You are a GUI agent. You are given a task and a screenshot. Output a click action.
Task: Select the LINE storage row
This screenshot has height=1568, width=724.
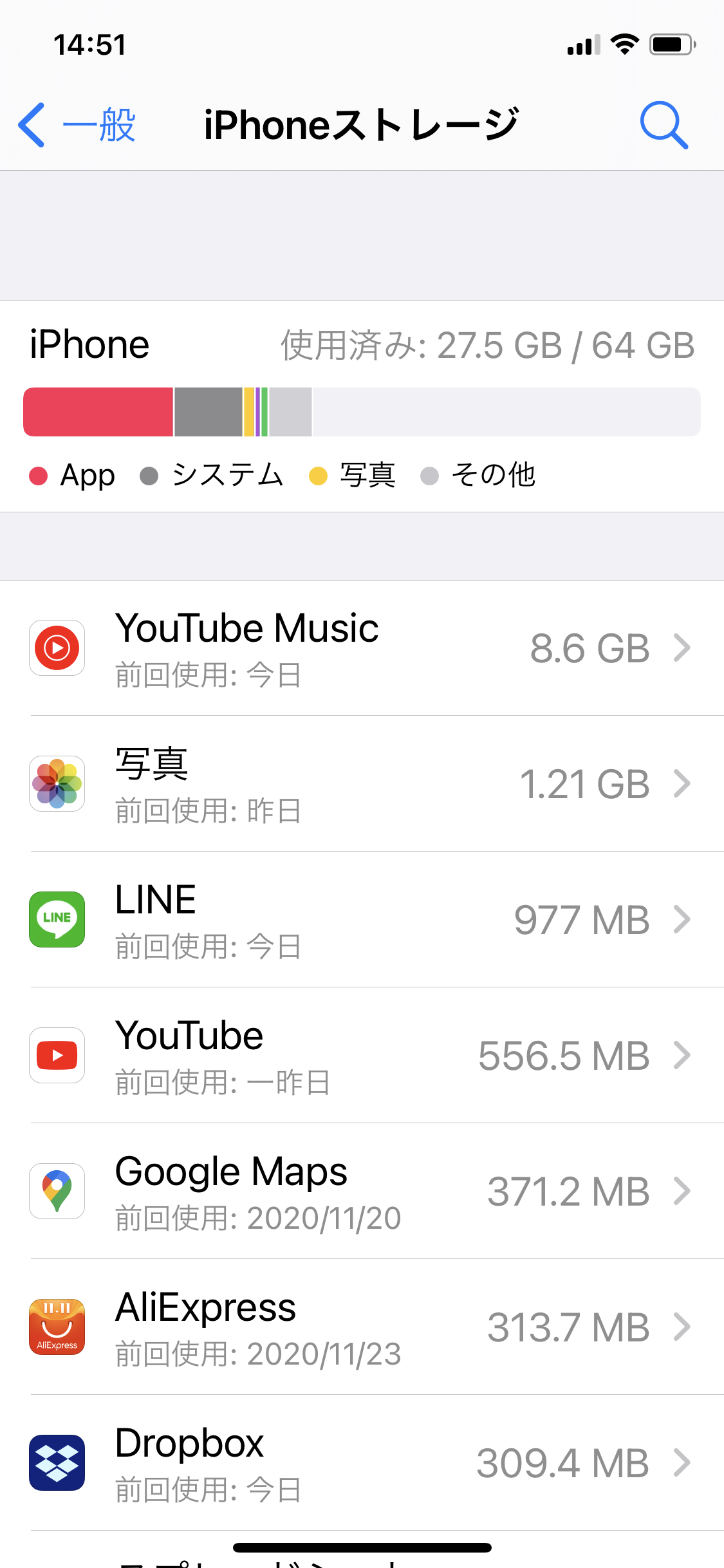coord(362,920)
